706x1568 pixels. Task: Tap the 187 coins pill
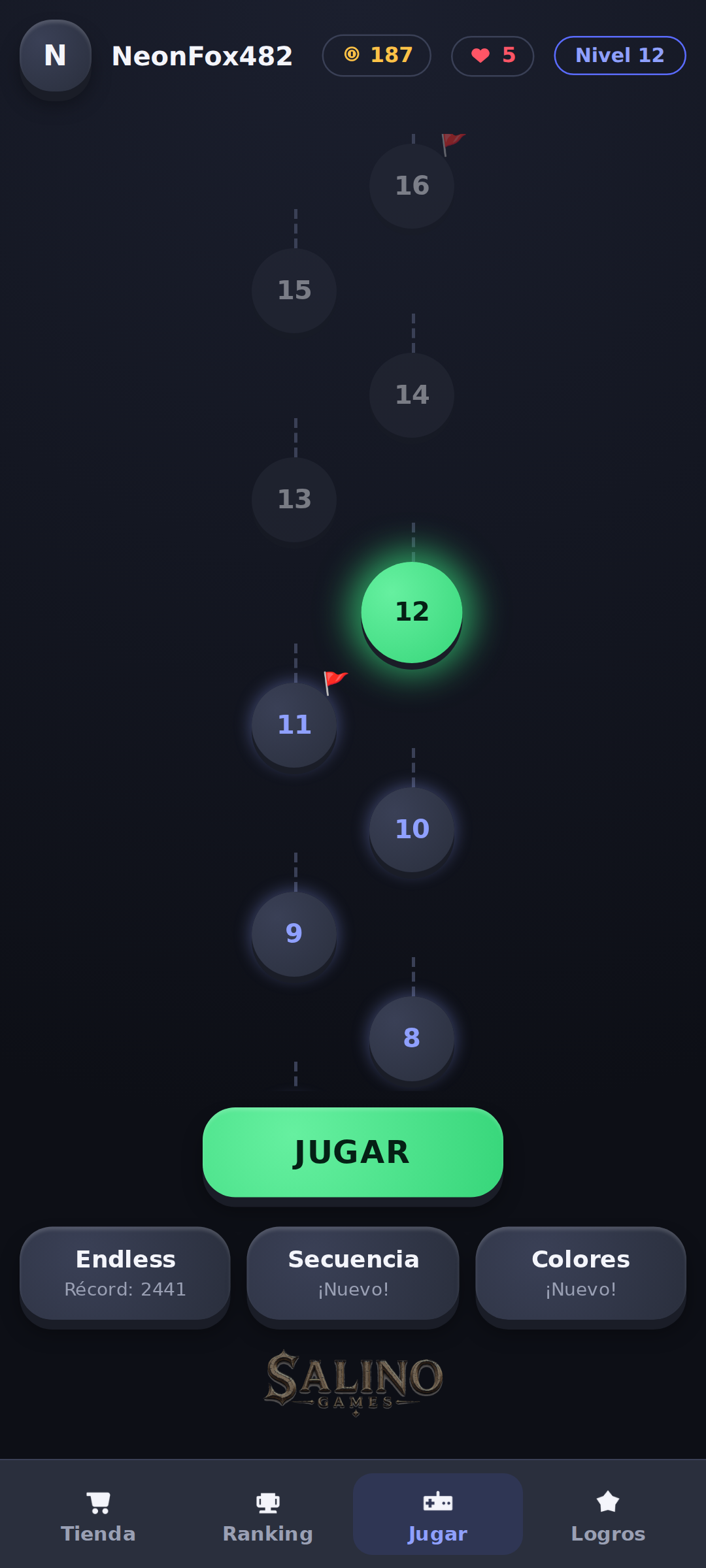pyautogui.click(x=377, y=56)
